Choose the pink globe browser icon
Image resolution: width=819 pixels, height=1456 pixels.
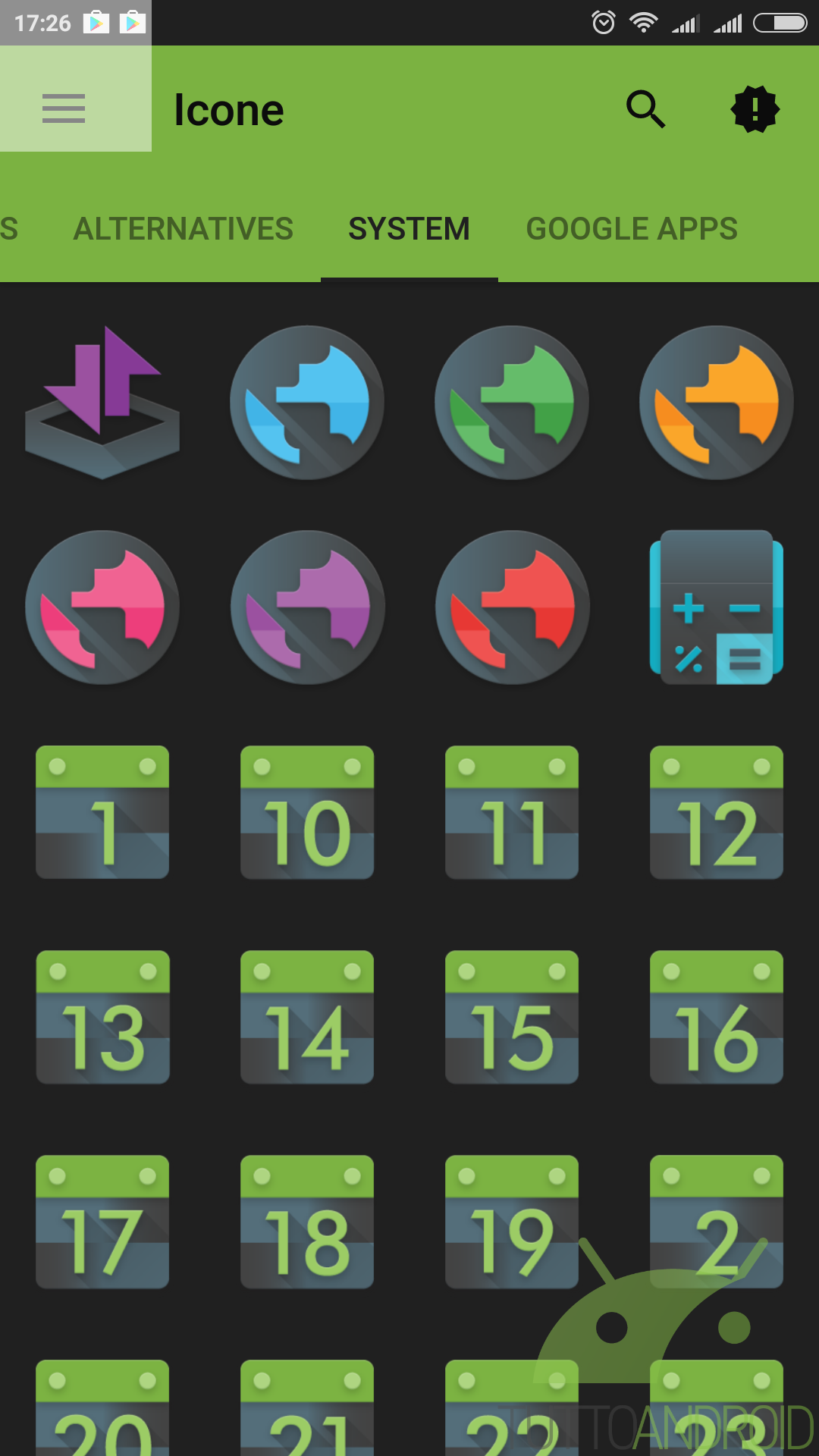pyautogui.click(x=102, y=607)
